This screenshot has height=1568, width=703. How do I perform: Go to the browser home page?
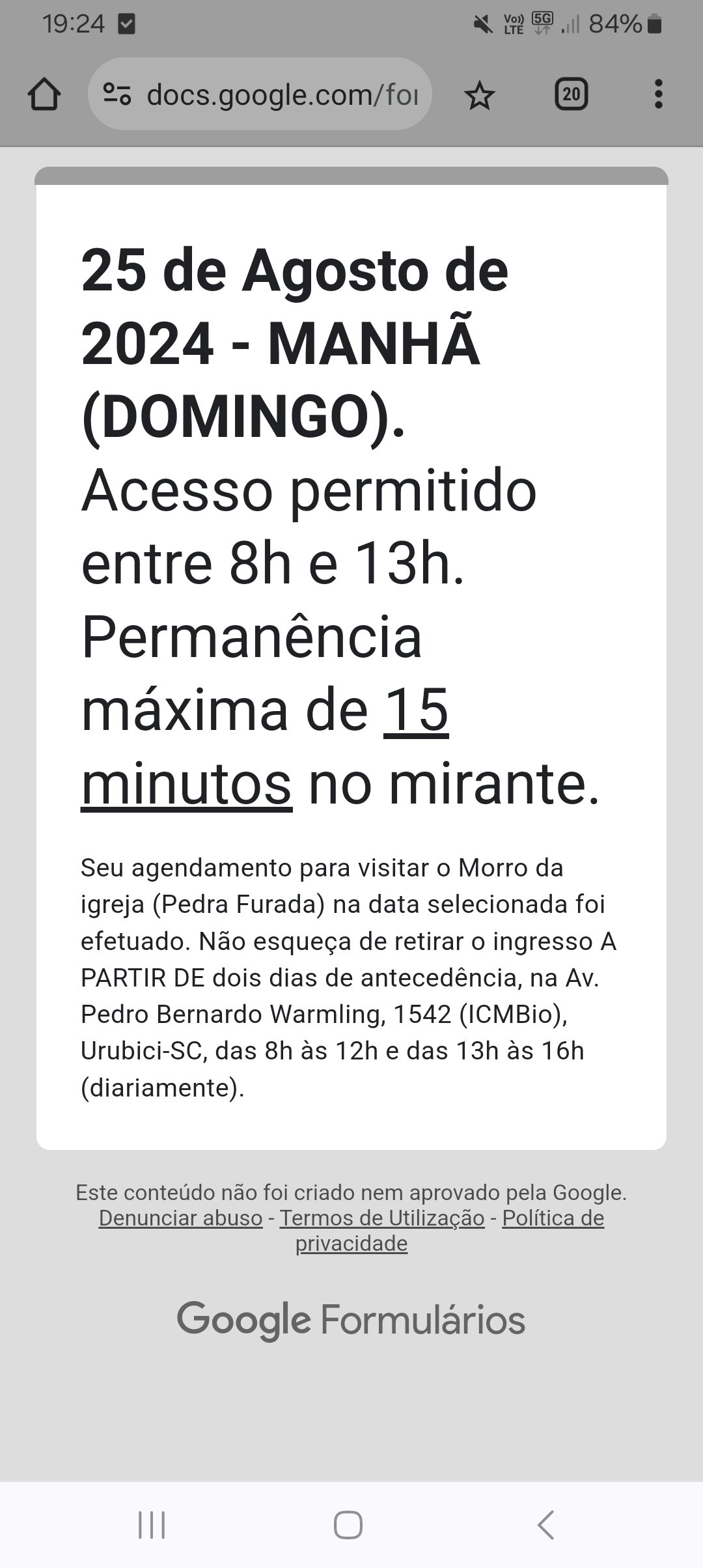click(x=44, y=95)
